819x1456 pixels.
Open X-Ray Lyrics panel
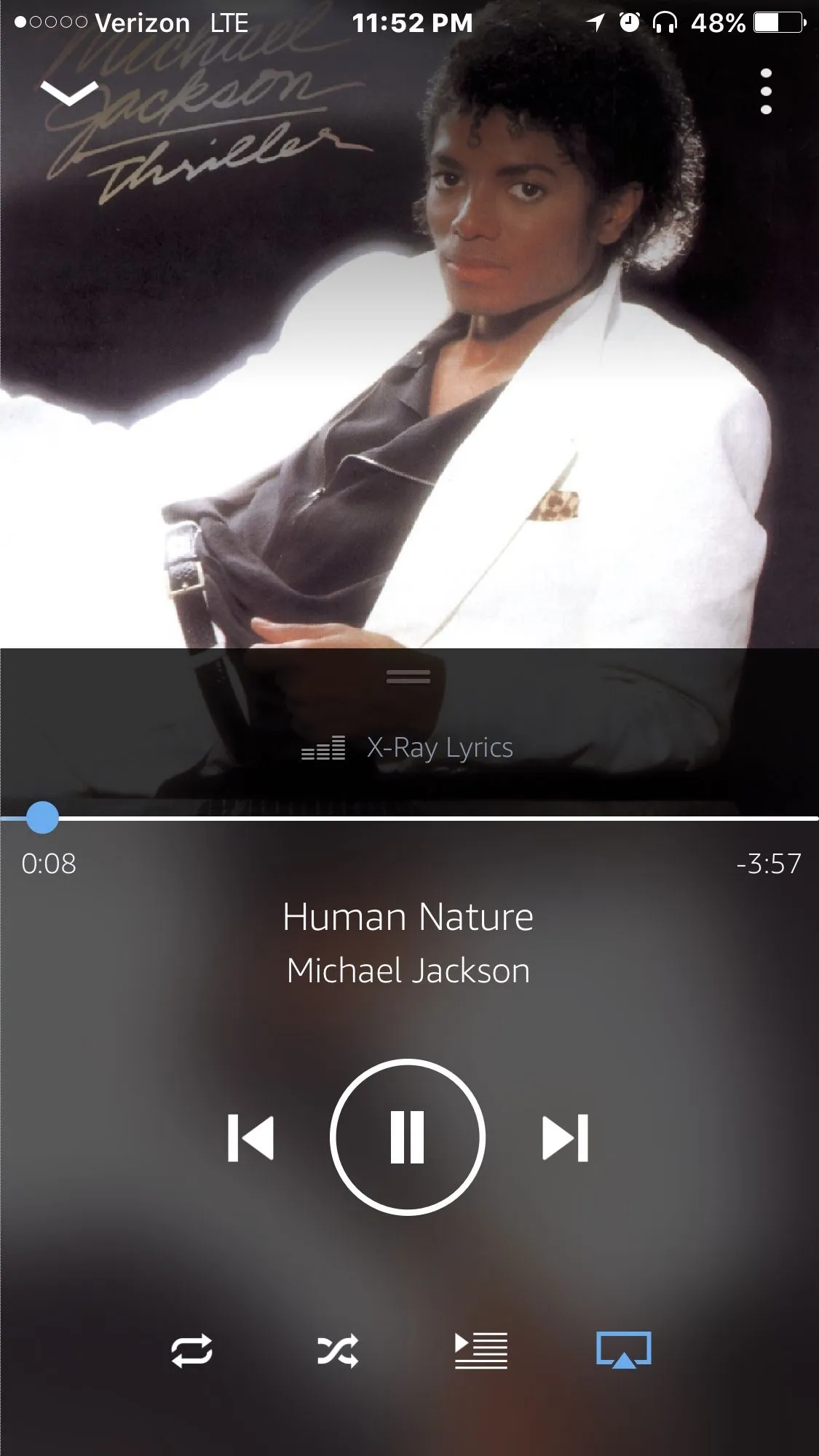[x=408, y=747]
